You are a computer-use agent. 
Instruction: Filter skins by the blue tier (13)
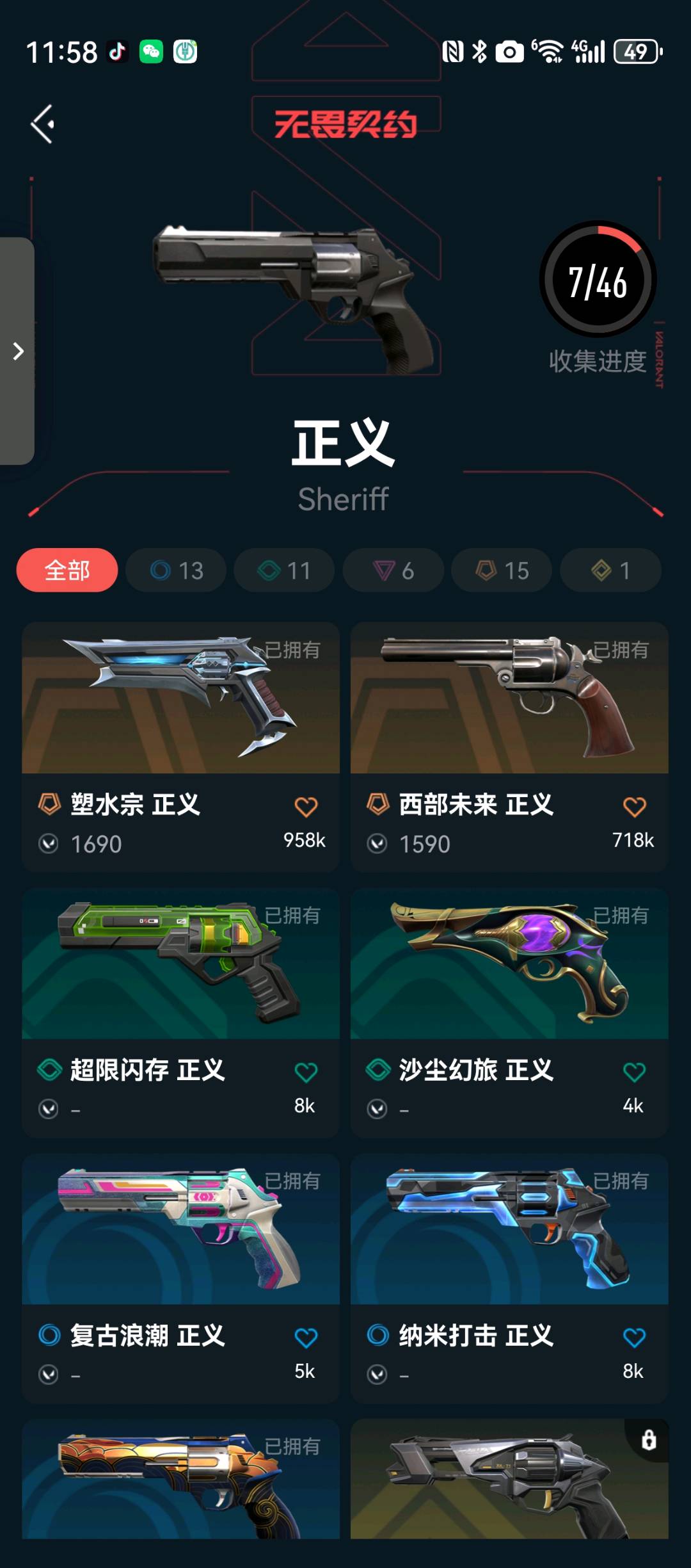tap(176, 570)
